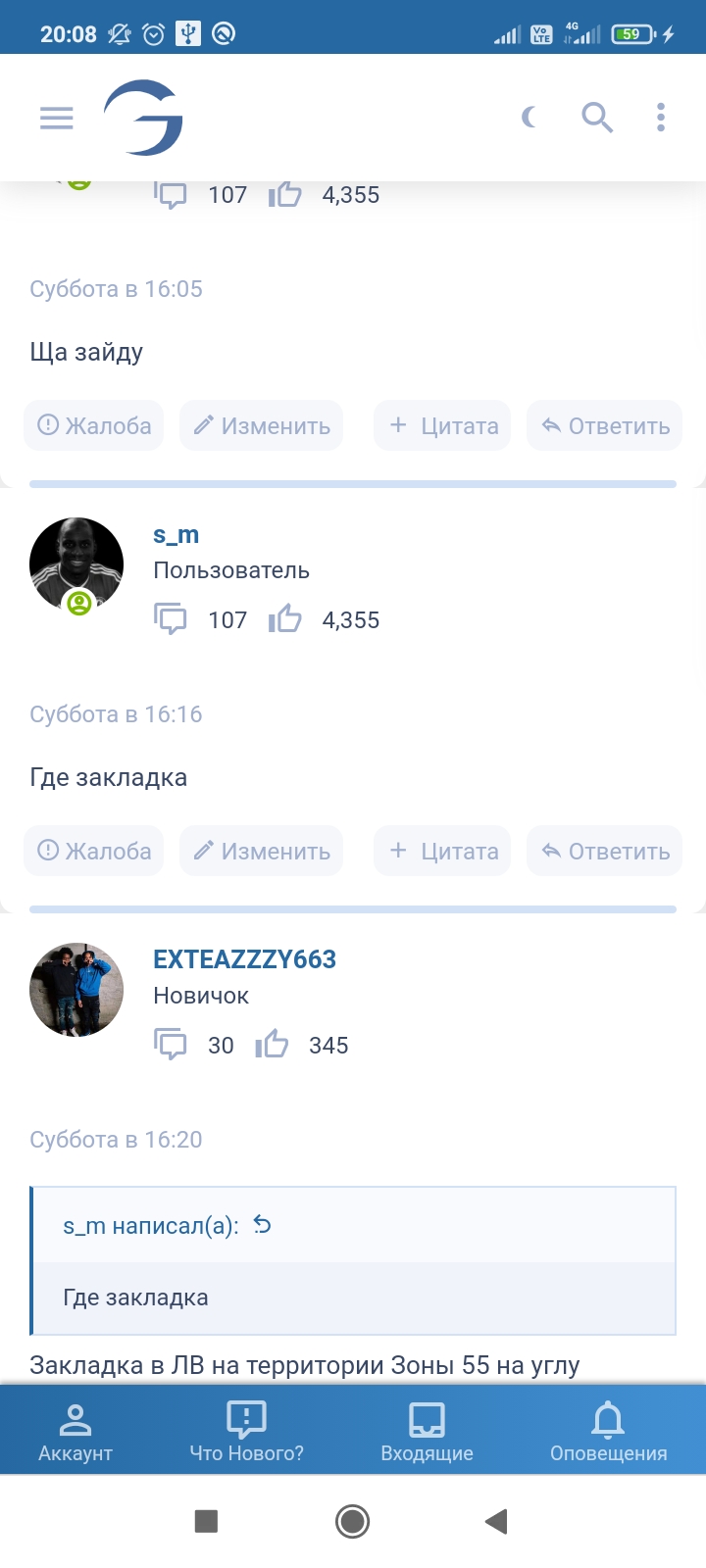Open the s_m username profile link
The image size is (706, 1568).
176,535
